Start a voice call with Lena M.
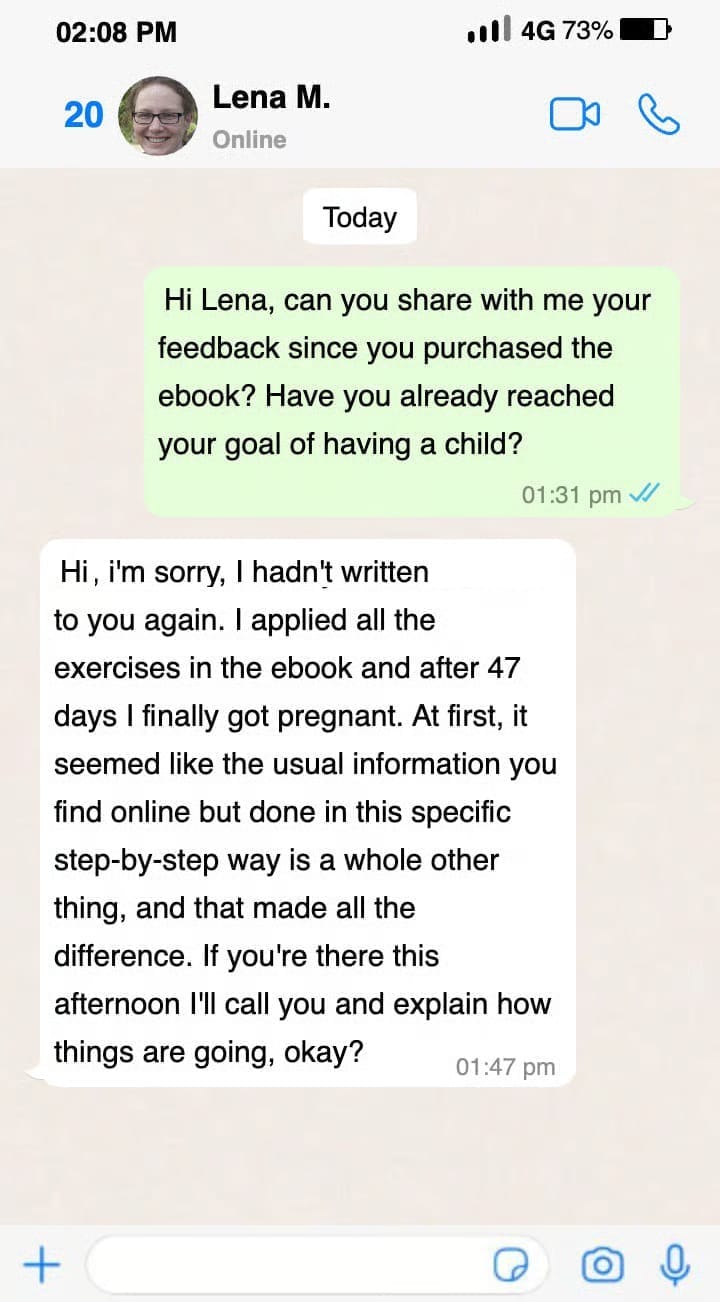The height and width of the screenshot is (1302, 720). tap(658, 116)
